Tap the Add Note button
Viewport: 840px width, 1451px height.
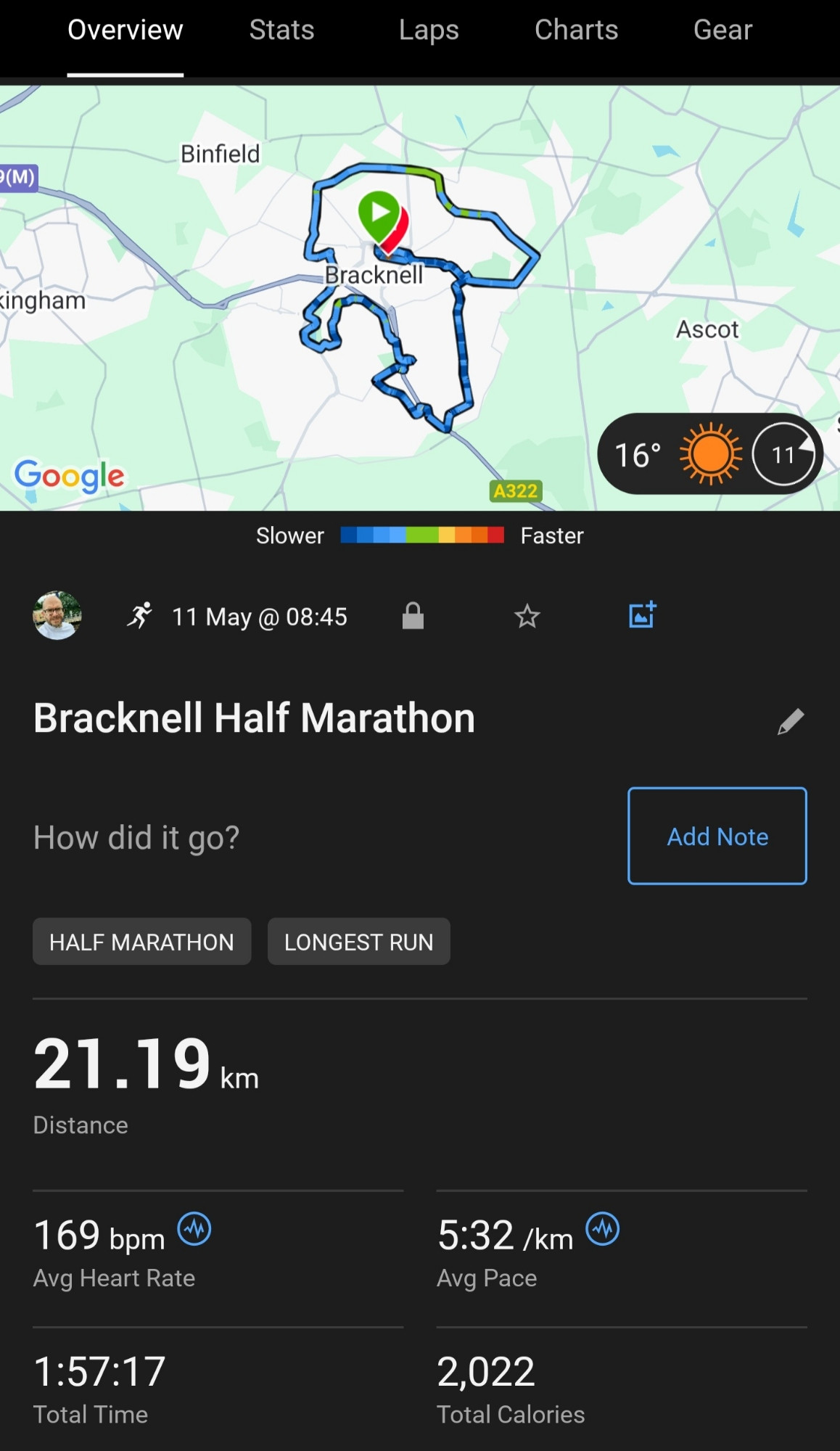coord(717,836)
